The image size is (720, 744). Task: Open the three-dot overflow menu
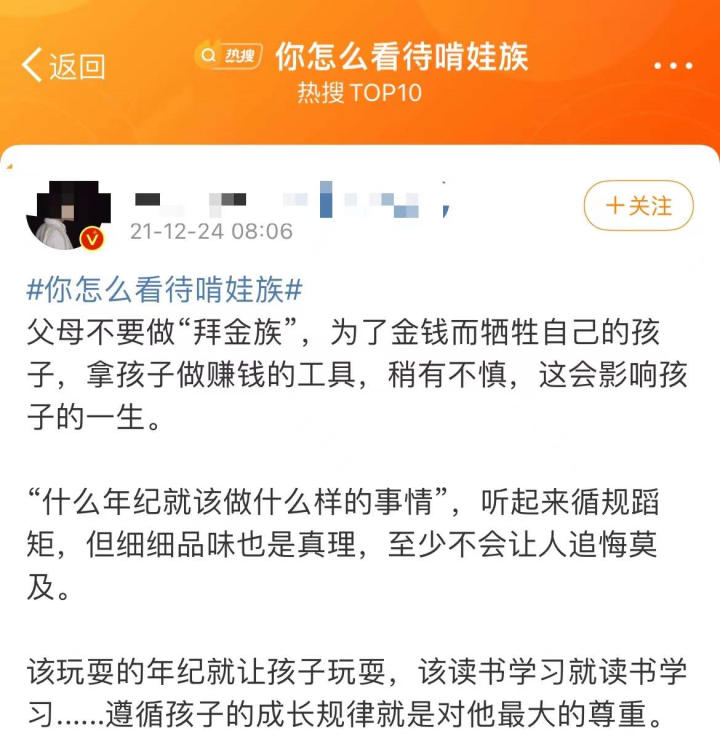(x=673, y=66)
